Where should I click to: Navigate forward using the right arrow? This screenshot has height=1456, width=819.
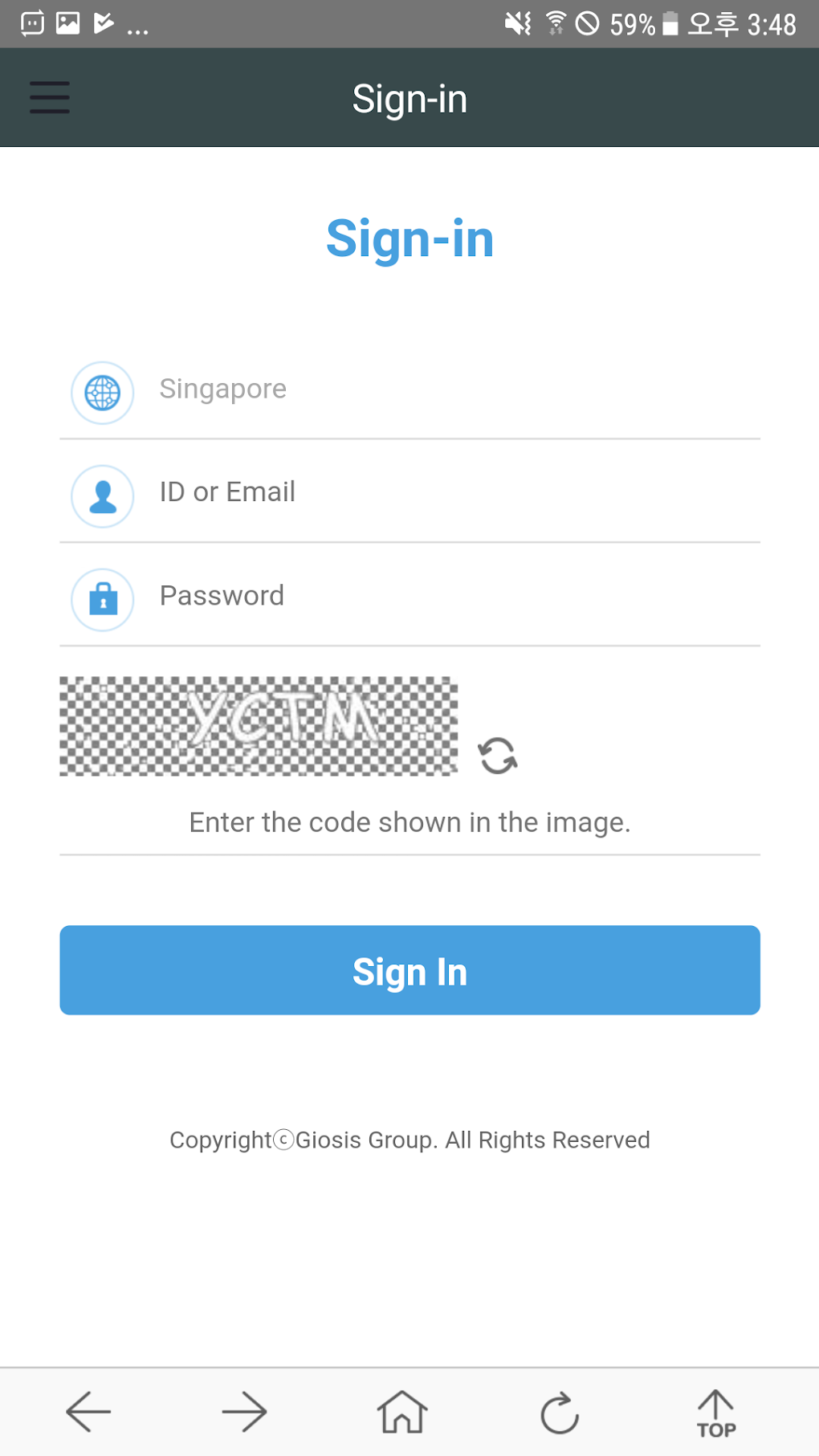click(244, 1412)
